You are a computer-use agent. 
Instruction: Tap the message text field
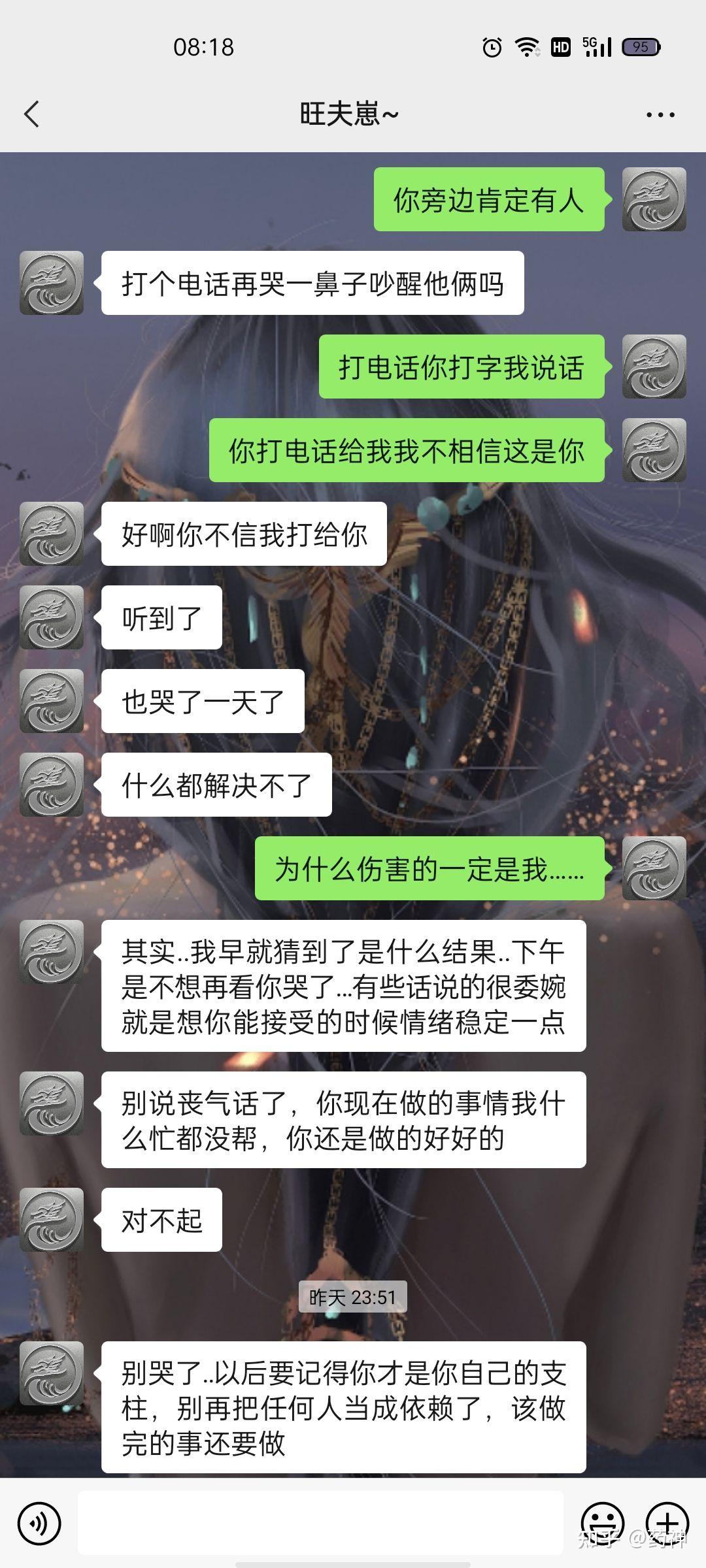coord(320,1524)
